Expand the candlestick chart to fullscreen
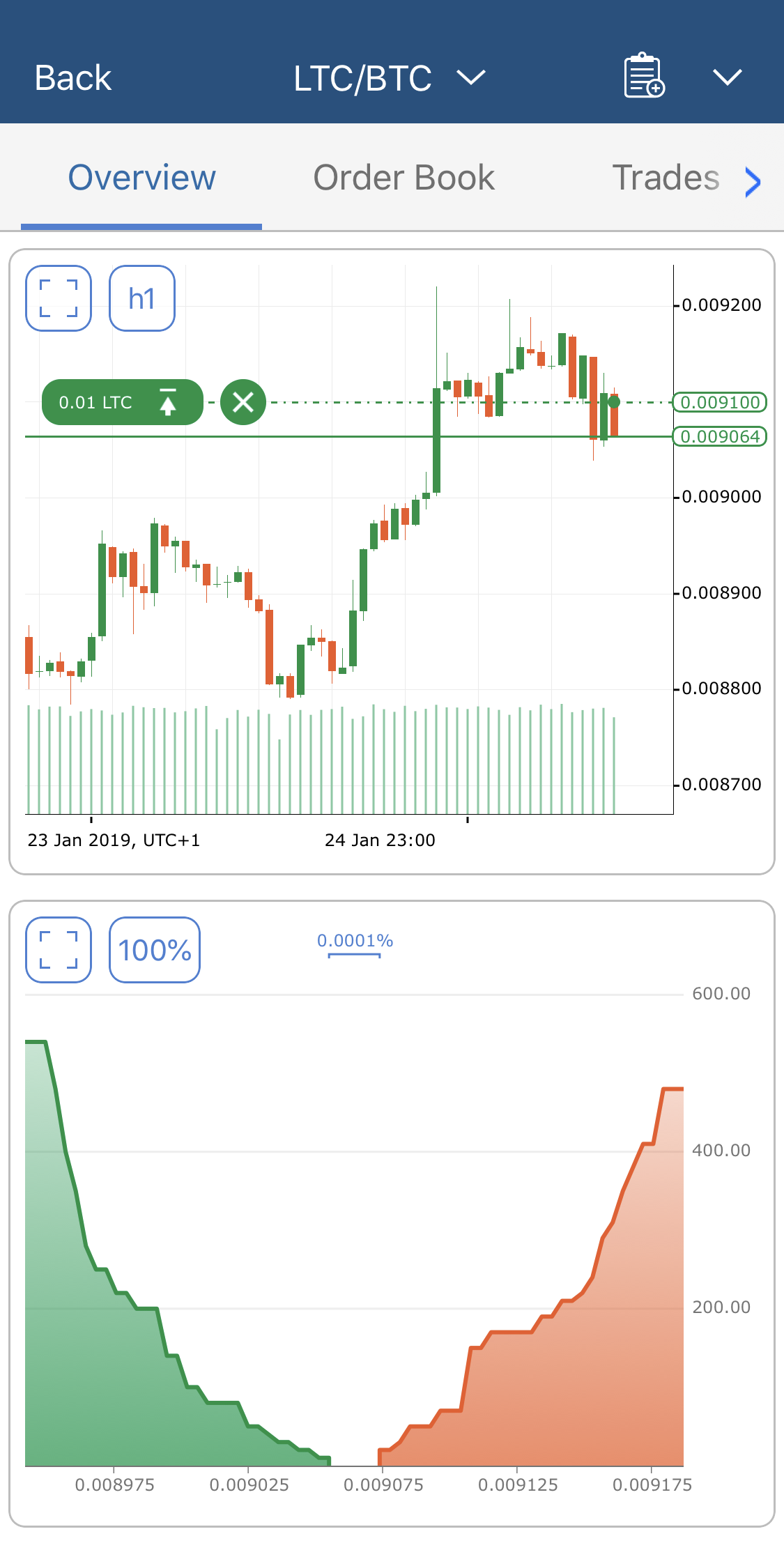 click(59, 298)
